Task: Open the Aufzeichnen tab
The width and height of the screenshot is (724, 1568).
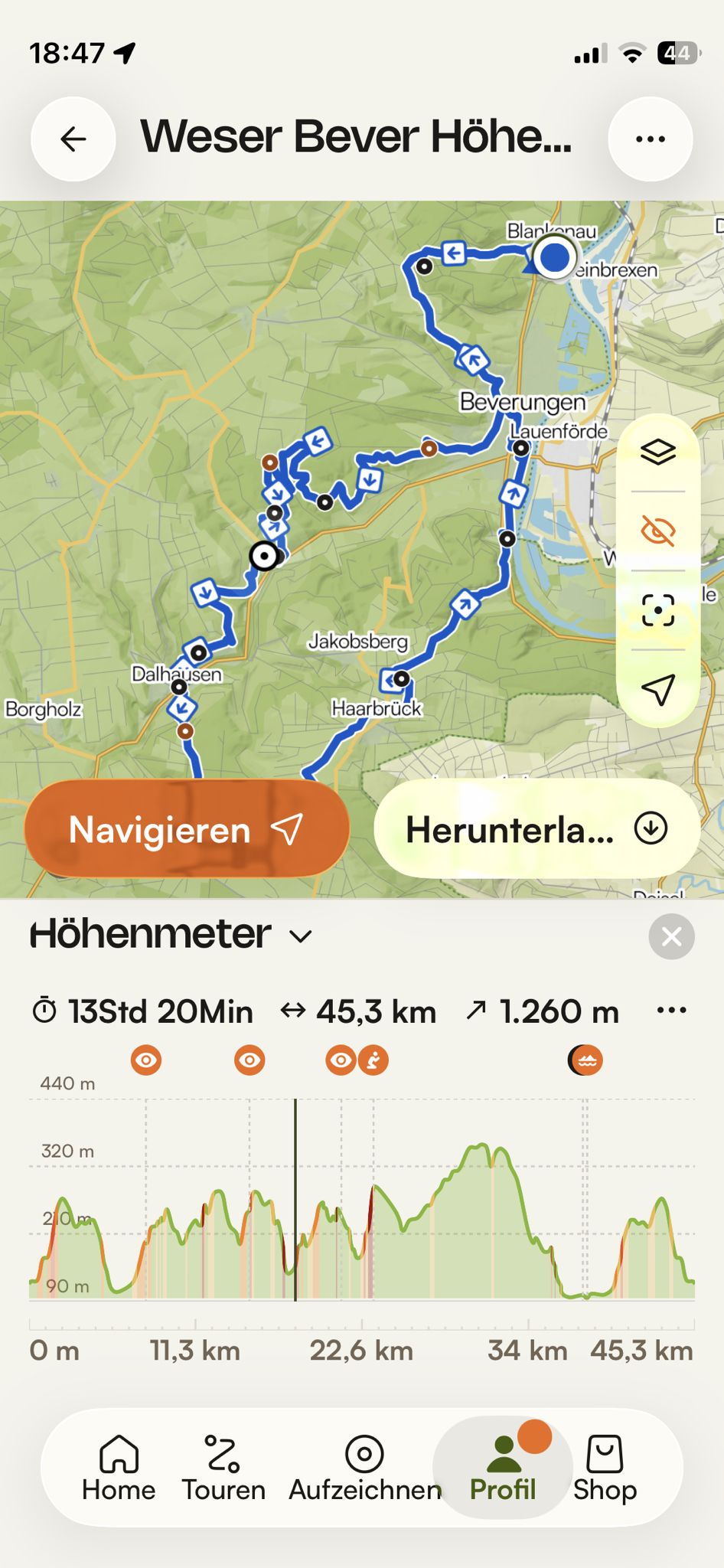Action: coord(365,1468)
